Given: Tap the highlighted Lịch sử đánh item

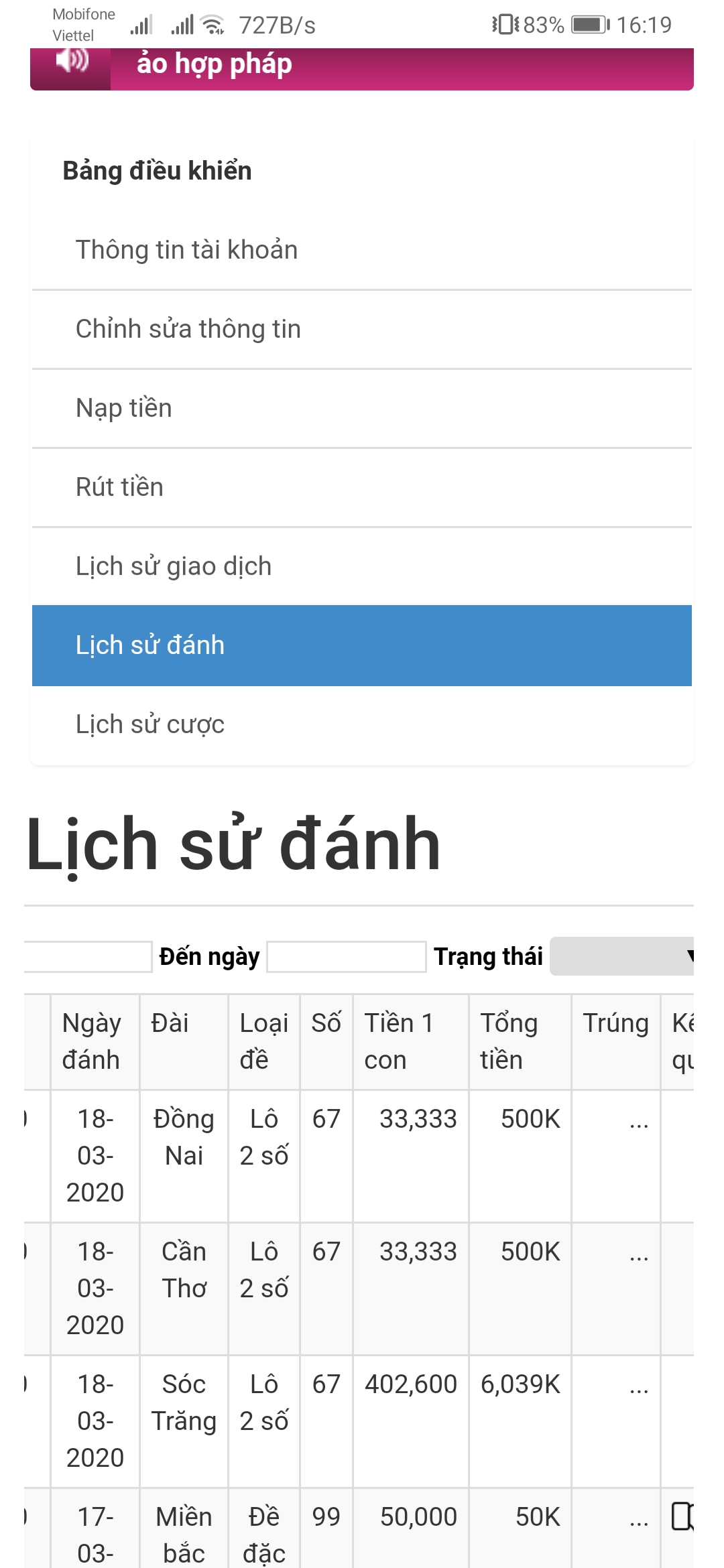Looking at the screenshot, I should click(x=362, y=645).
